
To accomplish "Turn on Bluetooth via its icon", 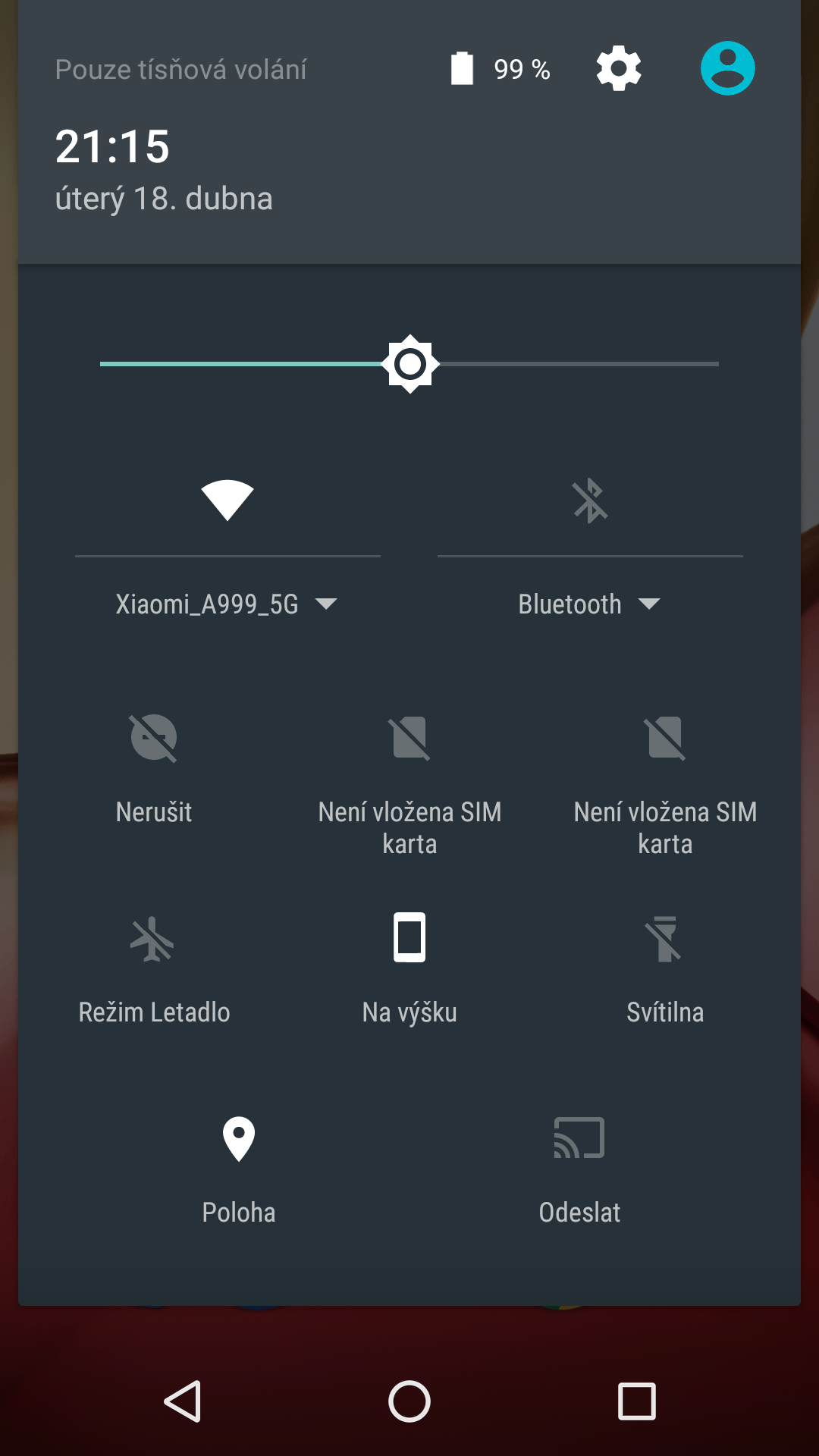I will (x=590, y=500).
